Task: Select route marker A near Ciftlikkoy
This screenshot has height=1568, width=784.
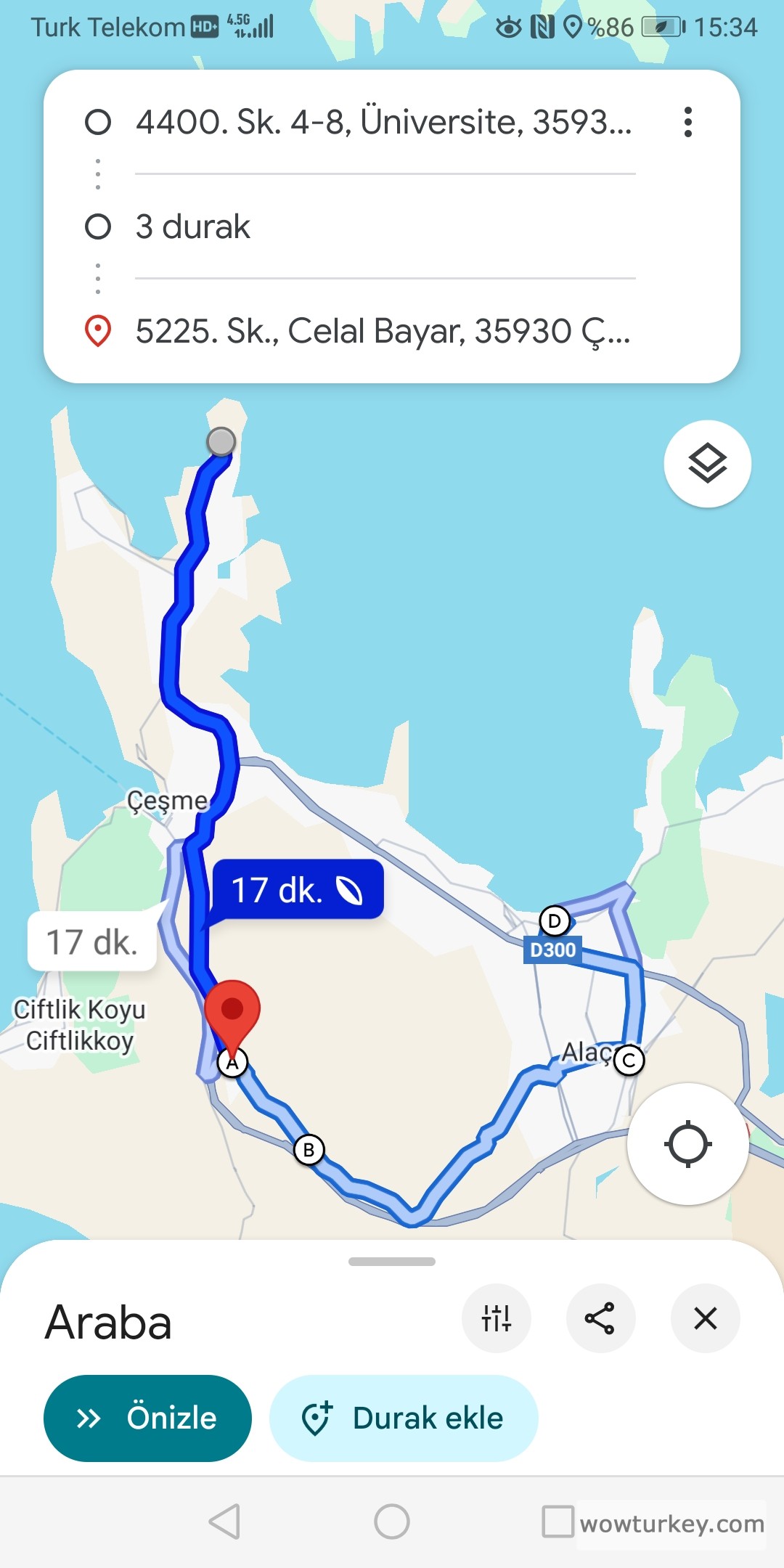Action: (232, 1062)
